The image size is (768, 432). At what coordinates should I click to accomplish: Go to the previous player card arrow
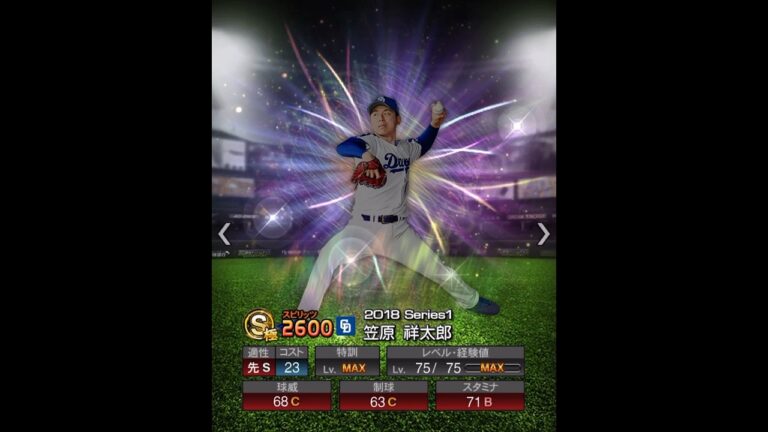(224, 234)
